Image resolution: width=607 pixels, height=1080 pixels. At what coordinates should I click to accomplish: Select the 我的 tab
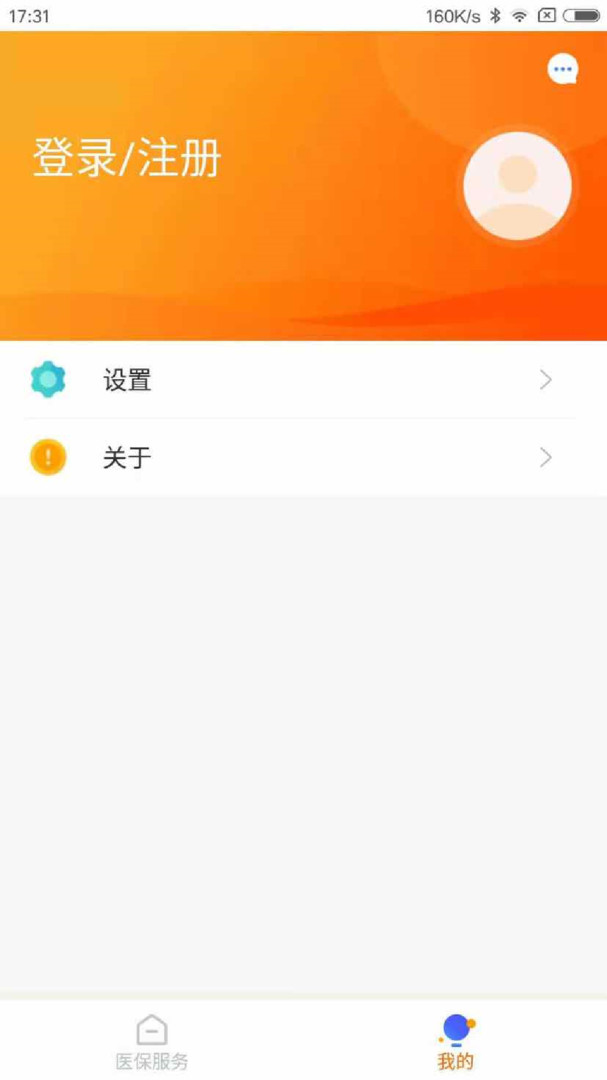coord(456,1041)
